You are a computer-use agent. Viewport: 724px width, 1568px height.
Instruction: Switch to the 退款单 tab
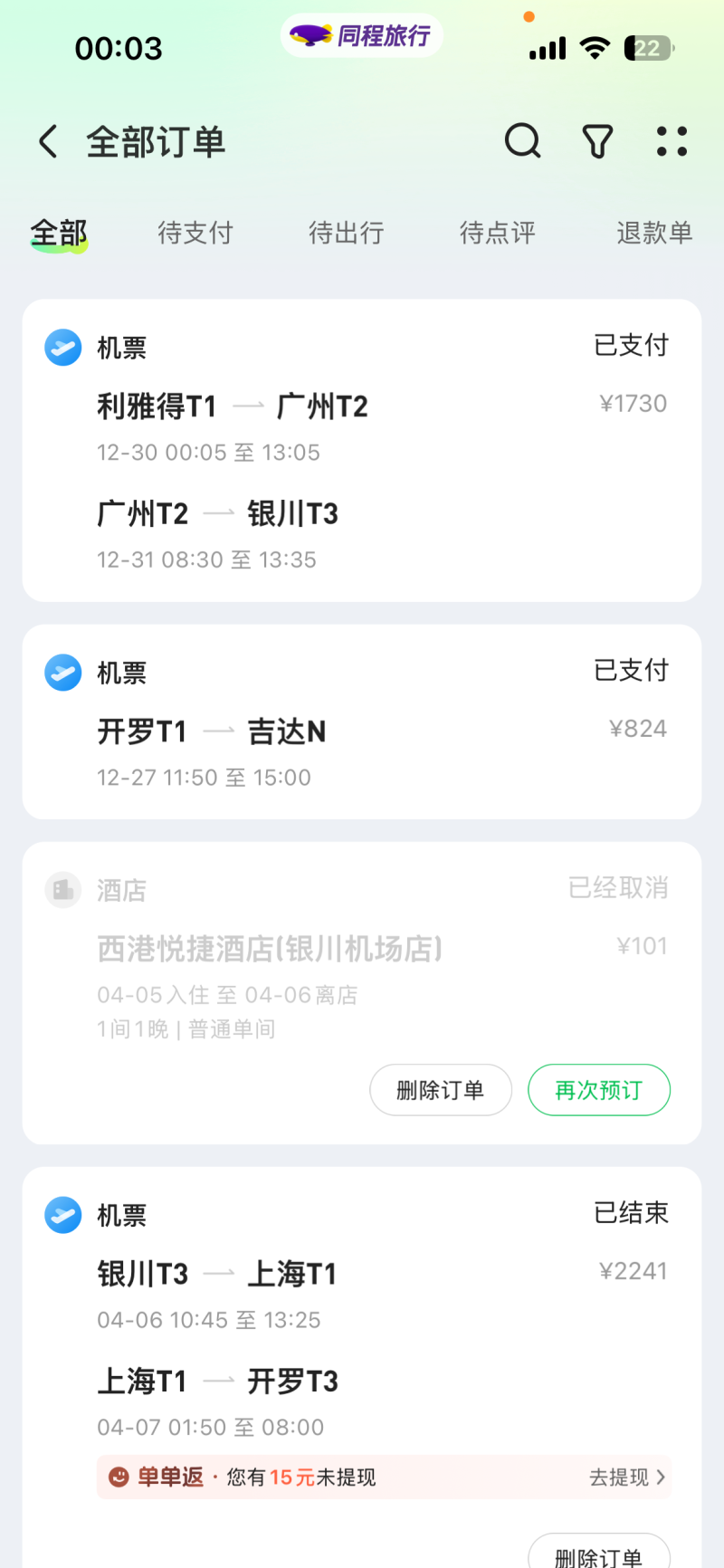click(x=653, y=234)
